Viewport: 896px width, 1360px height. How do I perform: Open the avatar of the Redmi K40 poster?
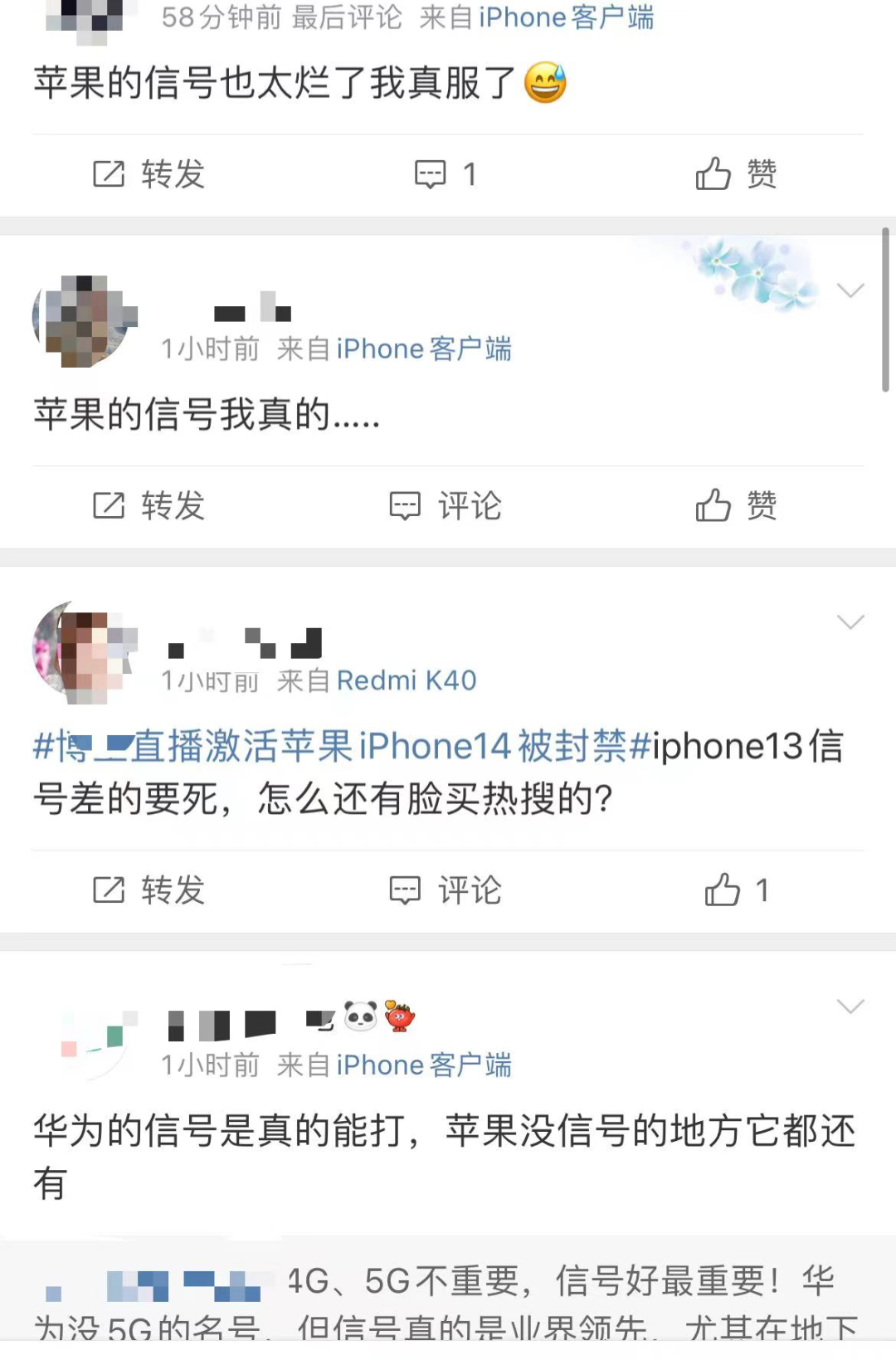83,653
